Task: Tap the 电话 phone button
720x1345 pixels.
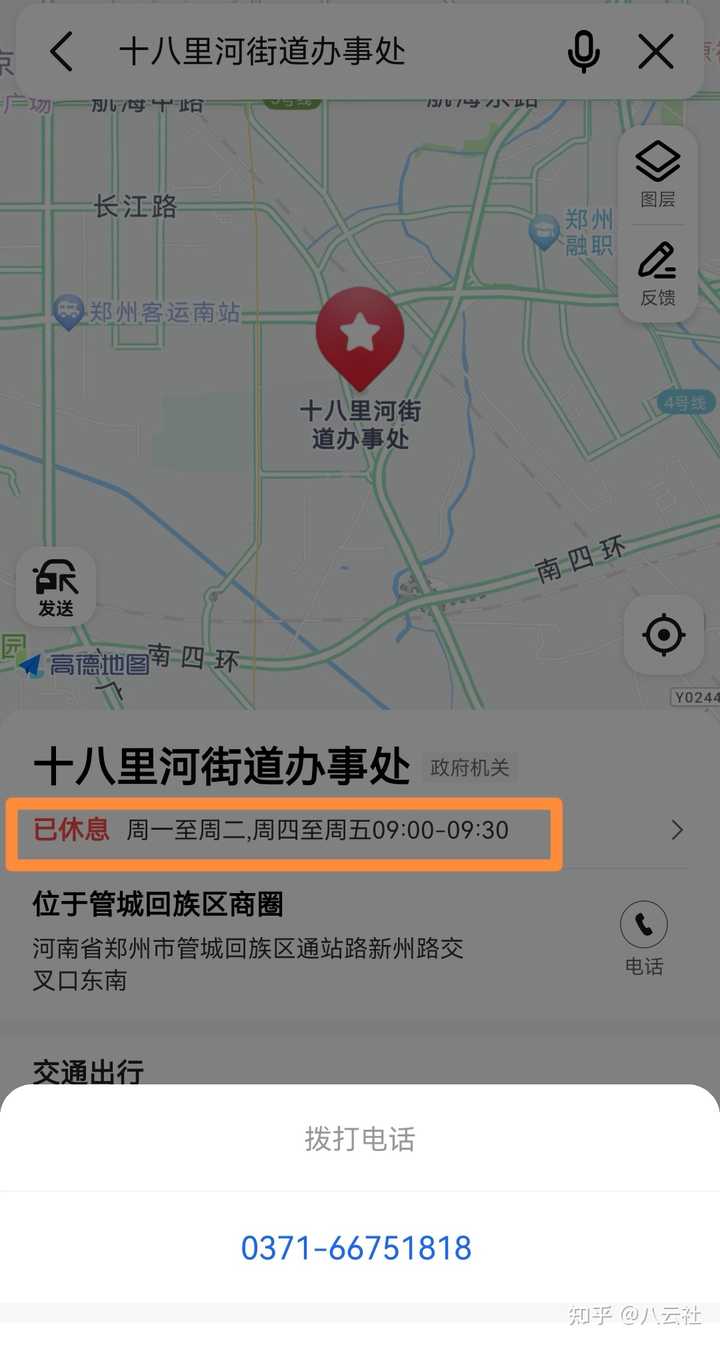Action: click(x=644, y=938)
